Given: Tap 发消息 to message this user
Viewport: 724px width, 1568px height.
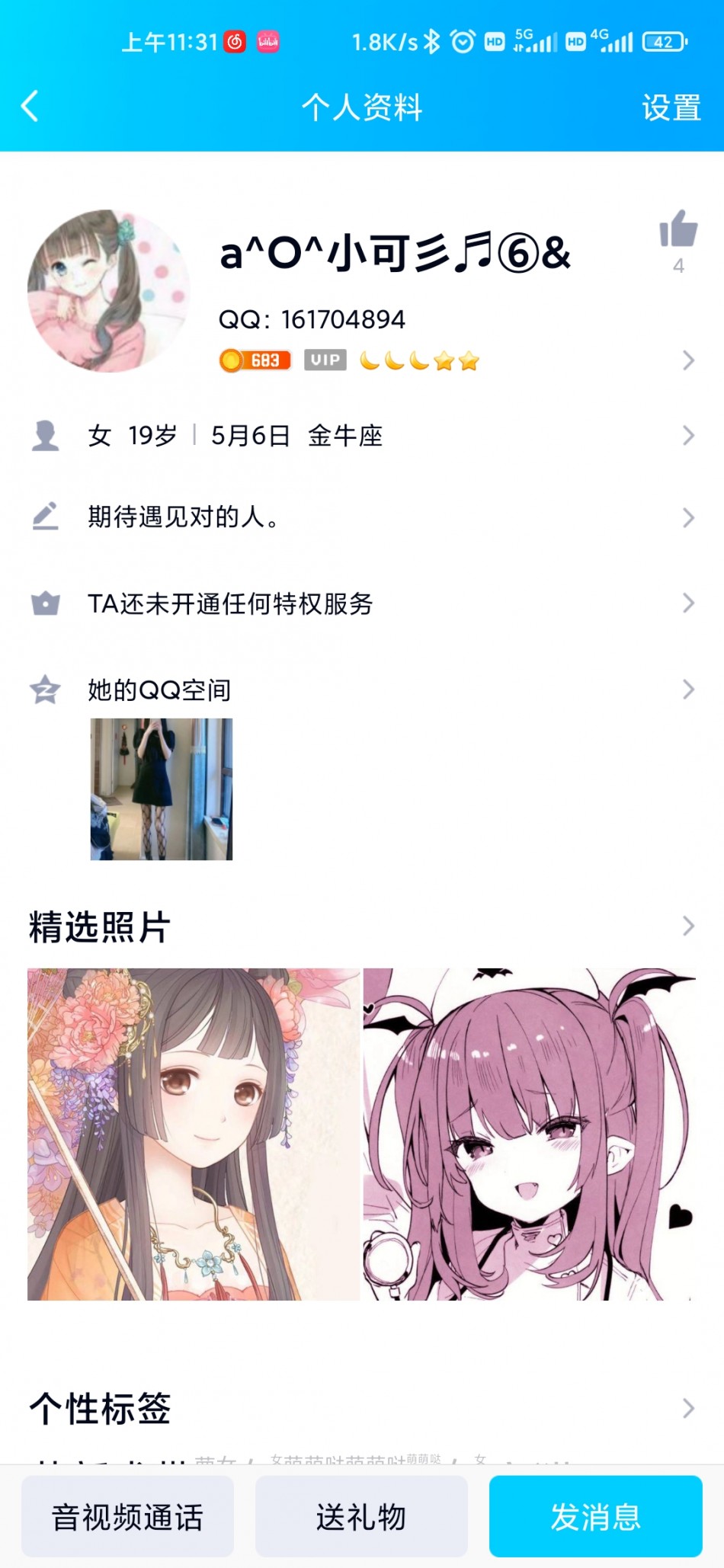Looking at the screenshot, I should coord(595,1516).
